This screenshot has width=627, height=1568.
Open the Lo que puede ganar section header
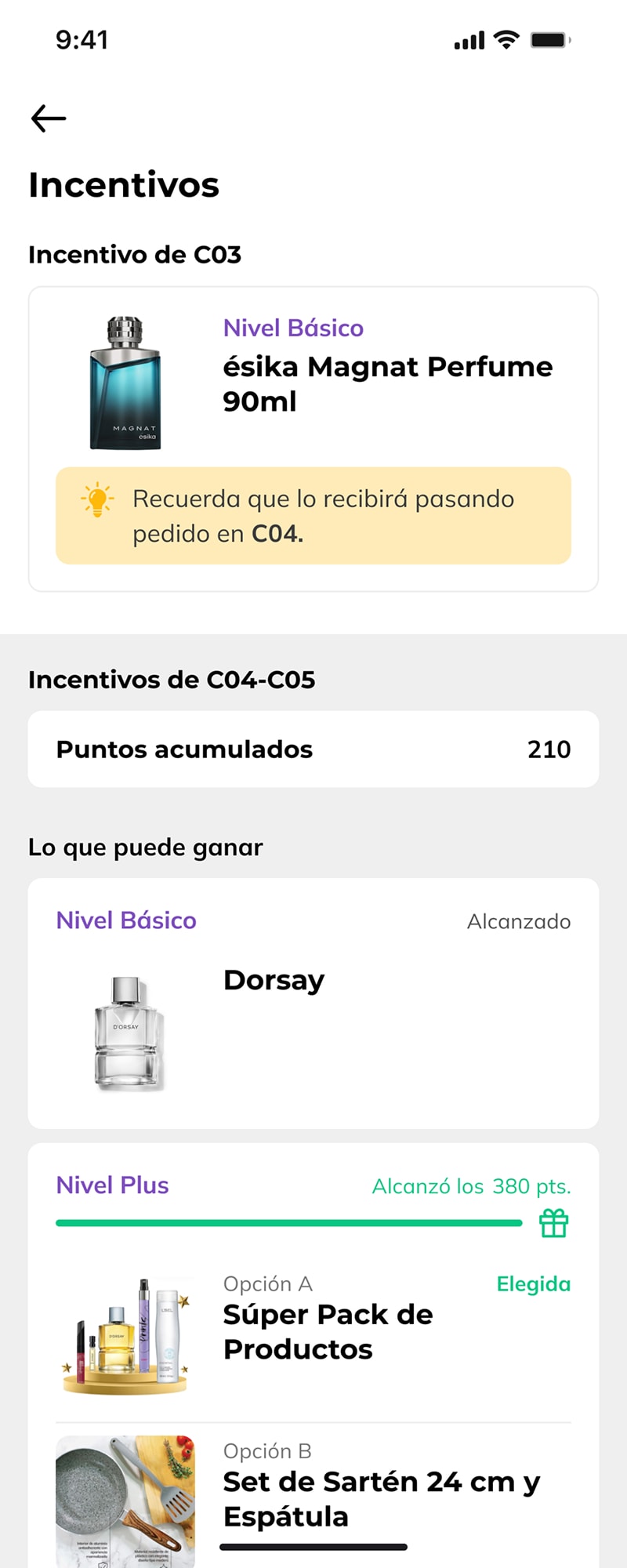pos(145,847)
